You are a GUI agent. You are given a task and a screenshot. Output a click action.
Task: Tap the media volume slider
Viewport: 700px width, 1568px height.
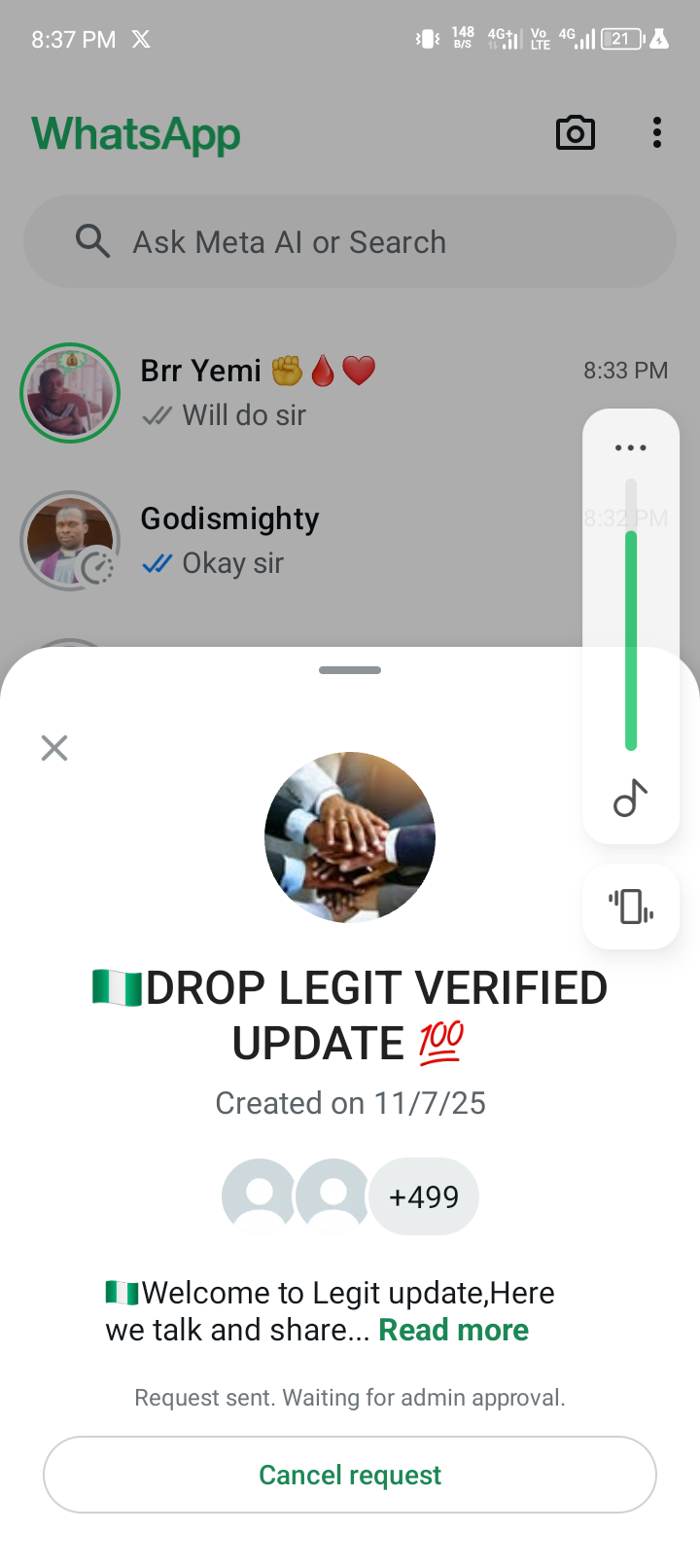[x=631, y=623]
